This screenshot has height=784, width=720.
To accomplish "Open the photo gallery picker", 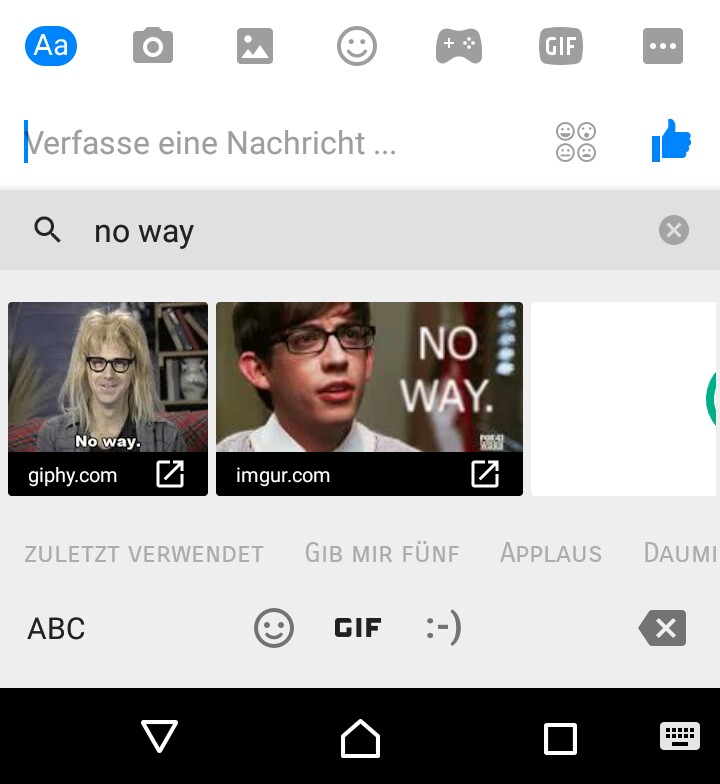I will (x=255, y=46).
